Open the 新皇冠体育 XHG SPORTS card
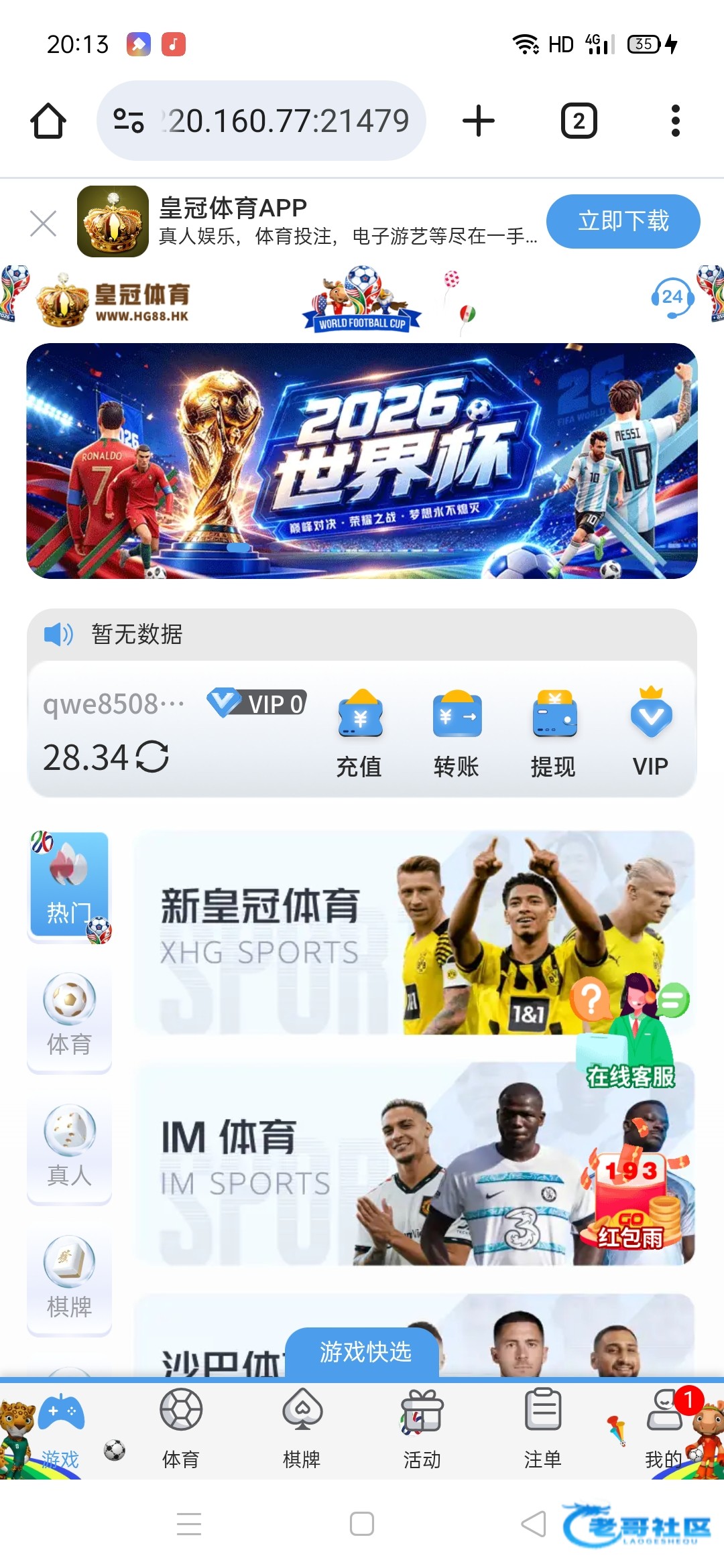 click(x=414, y=933)
